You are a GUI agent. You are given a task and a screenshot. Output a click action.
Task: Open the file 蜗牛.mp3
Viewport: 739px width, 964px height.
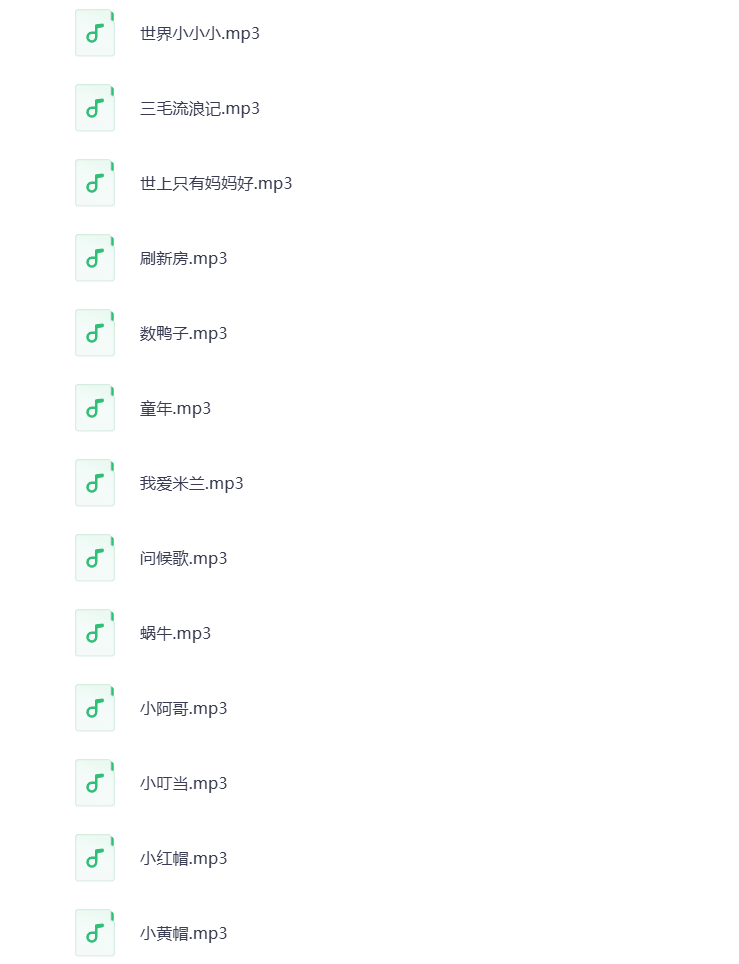tap(175, 633)
